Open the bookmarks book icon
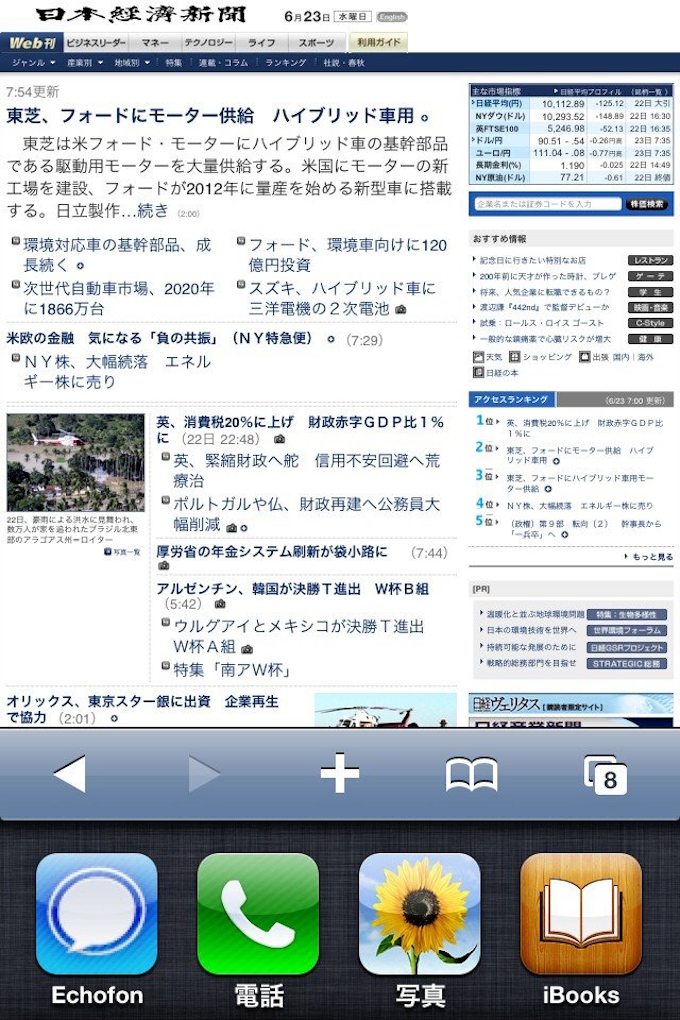Image resolution: width=680 pixels, height=1020 pixels. click(471, 774)
